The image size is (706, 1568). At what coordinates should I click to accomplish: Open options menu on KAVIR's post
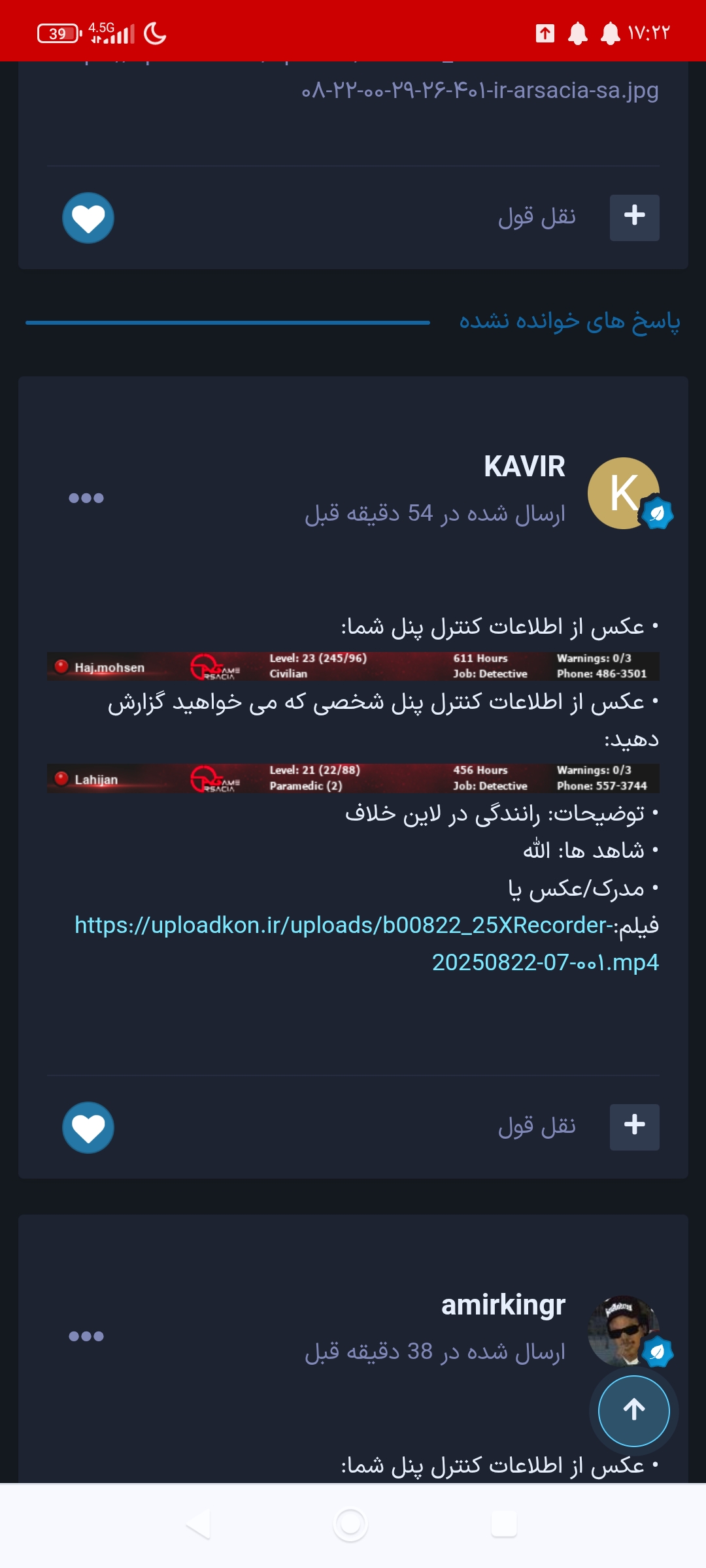86,498
